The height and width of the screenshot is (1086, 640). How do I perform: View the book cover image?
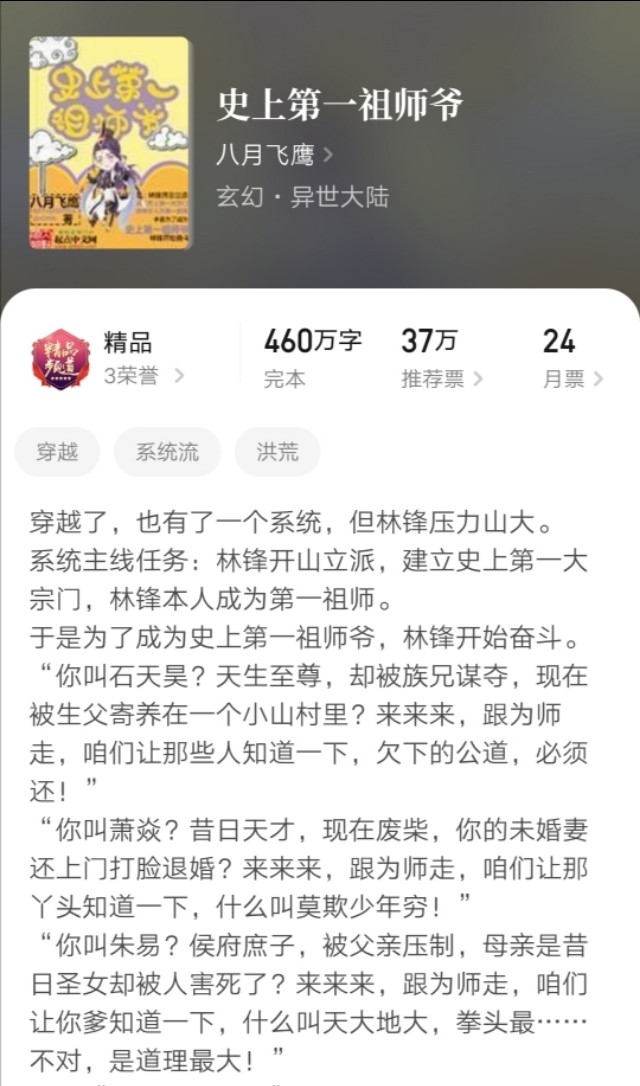click(x=109, y=142)
